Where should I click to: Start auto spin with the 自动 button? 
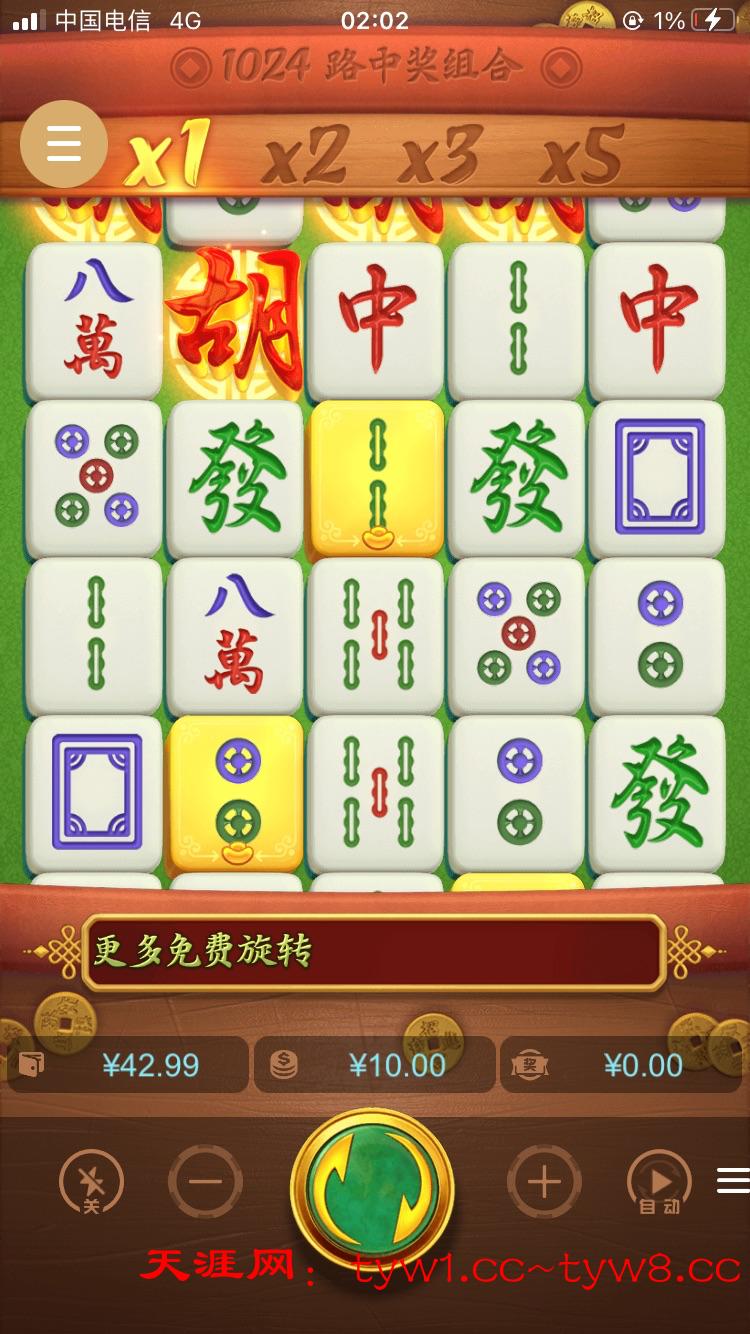[x=659, y=1183]
